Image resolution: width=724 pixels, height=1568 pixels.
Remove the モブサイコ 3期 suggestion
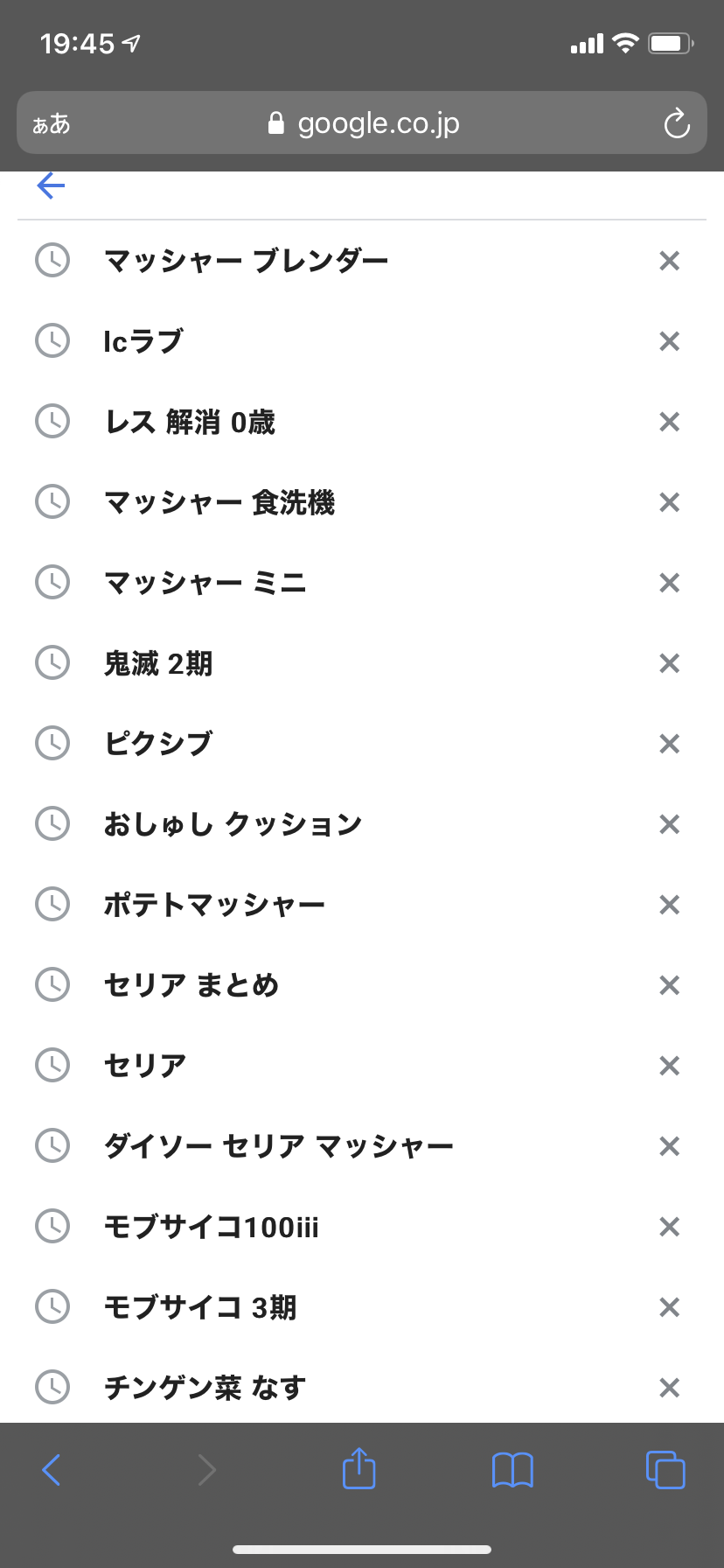pyautogui.click(x=669, y=1307)
